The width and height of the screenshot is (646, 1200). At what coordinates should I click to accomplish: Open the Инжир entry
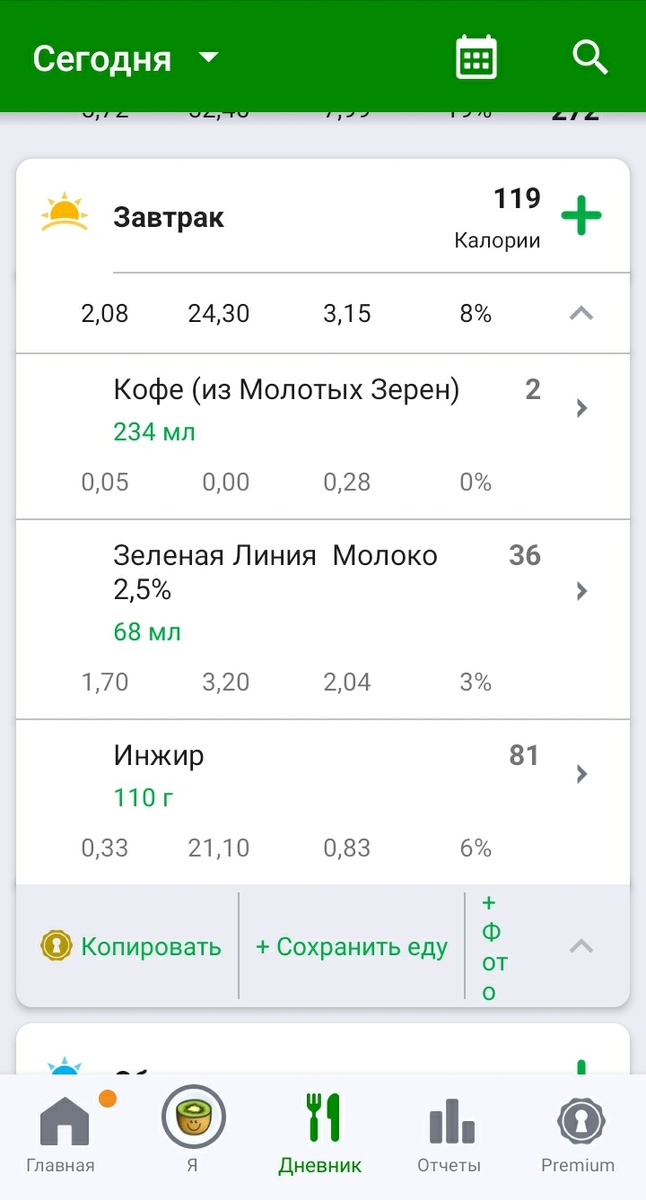pyautogui.click(x=323, y=802)
